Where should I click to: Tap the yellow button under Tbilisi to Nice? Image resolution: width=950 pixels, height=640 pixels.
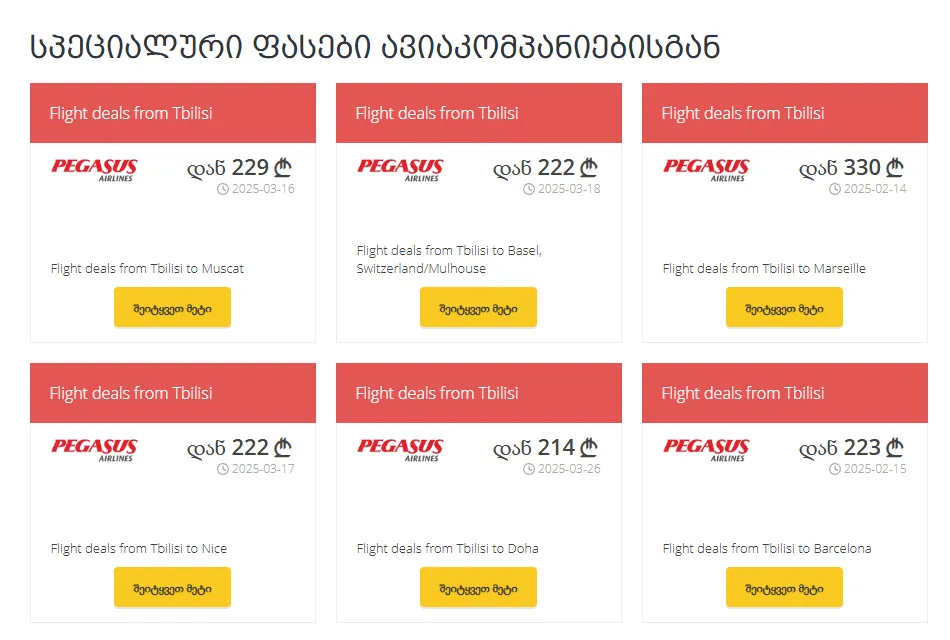pyautogui.click(x=172, y=588)
